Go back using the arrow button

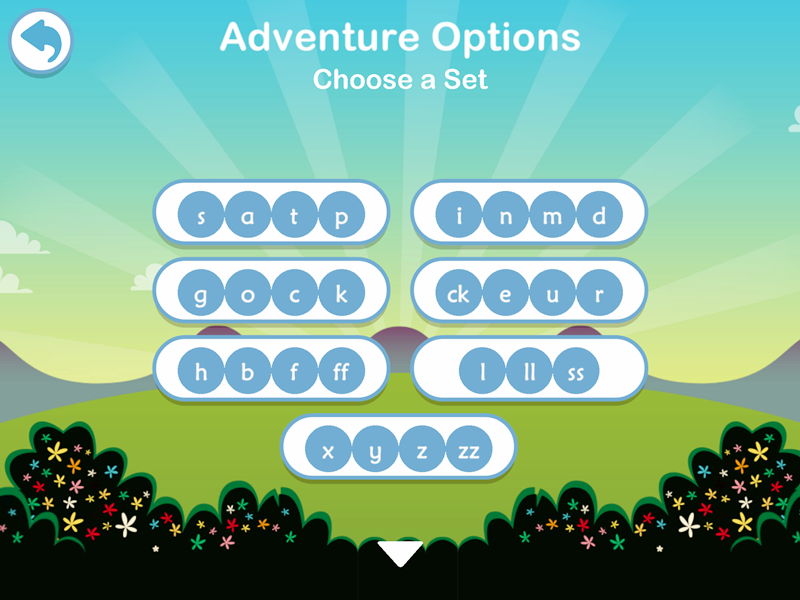pyautogui.click(x=41, y=41)
